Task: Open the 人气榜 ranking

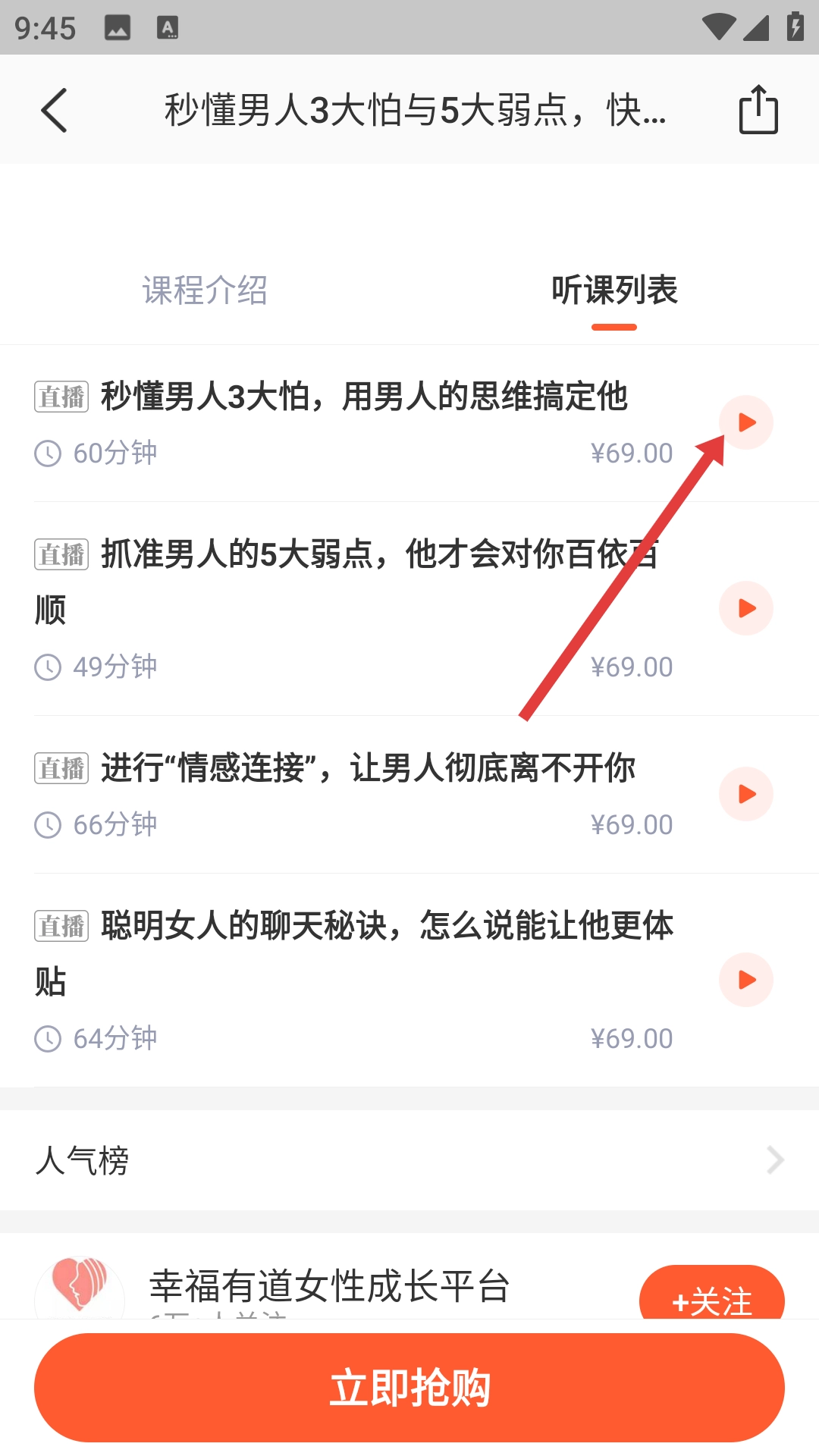Action: click(409, 1160)
